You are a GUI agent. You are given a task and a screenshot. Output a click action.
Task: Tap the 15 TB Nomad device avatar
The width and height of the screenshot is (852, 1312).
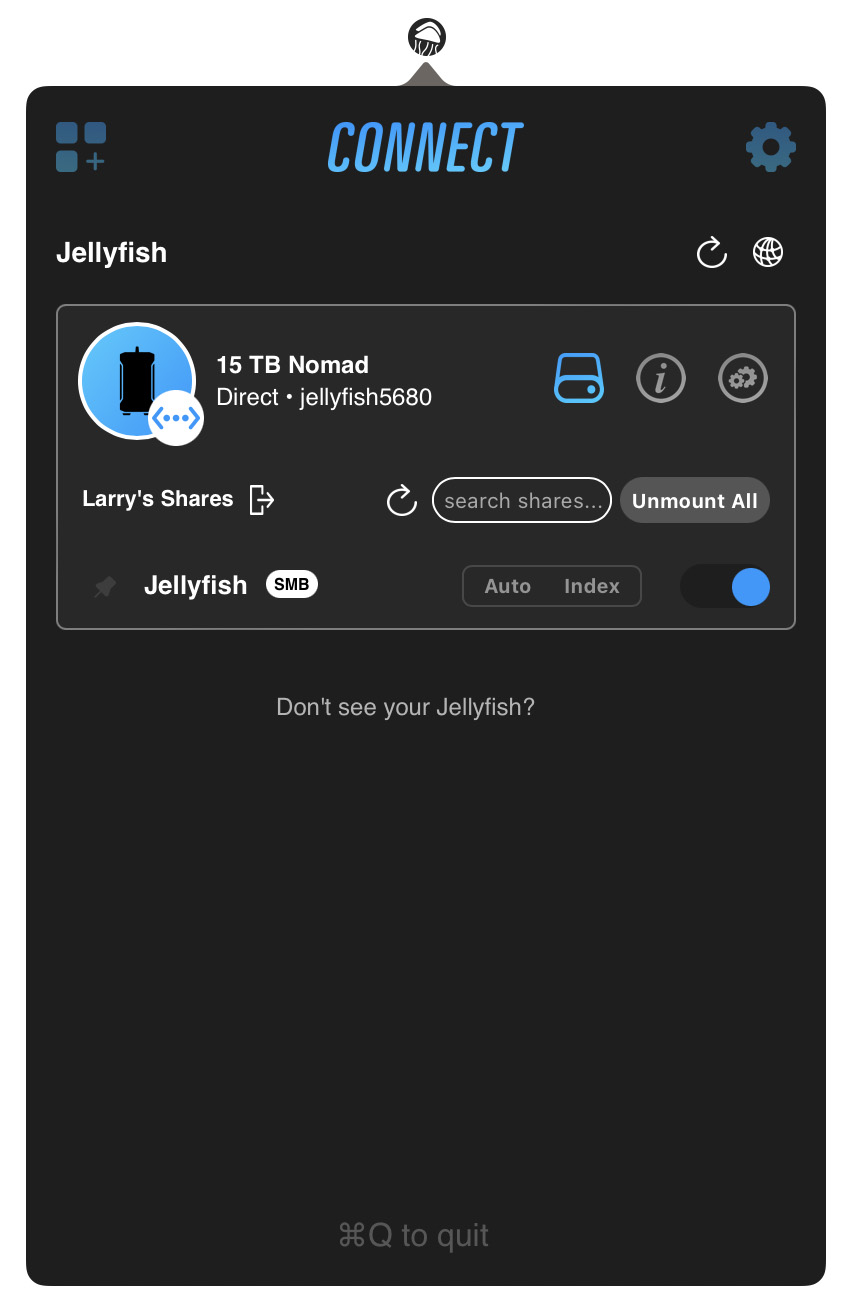[137, 381]
